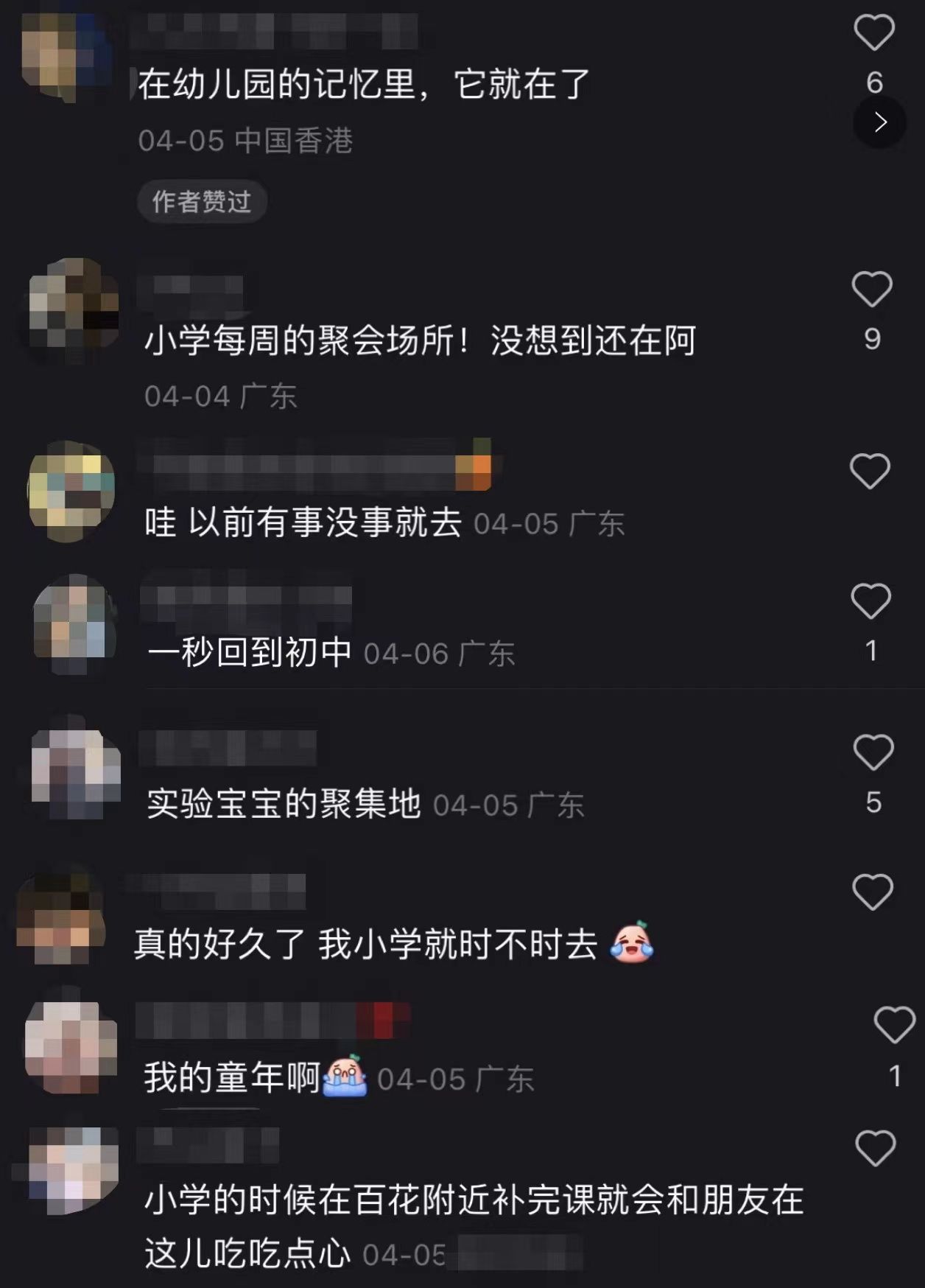Like the comment '真的好久了 我小学就时不时去'
Screen dimensions: 925x1288
[x=872, y=892]
